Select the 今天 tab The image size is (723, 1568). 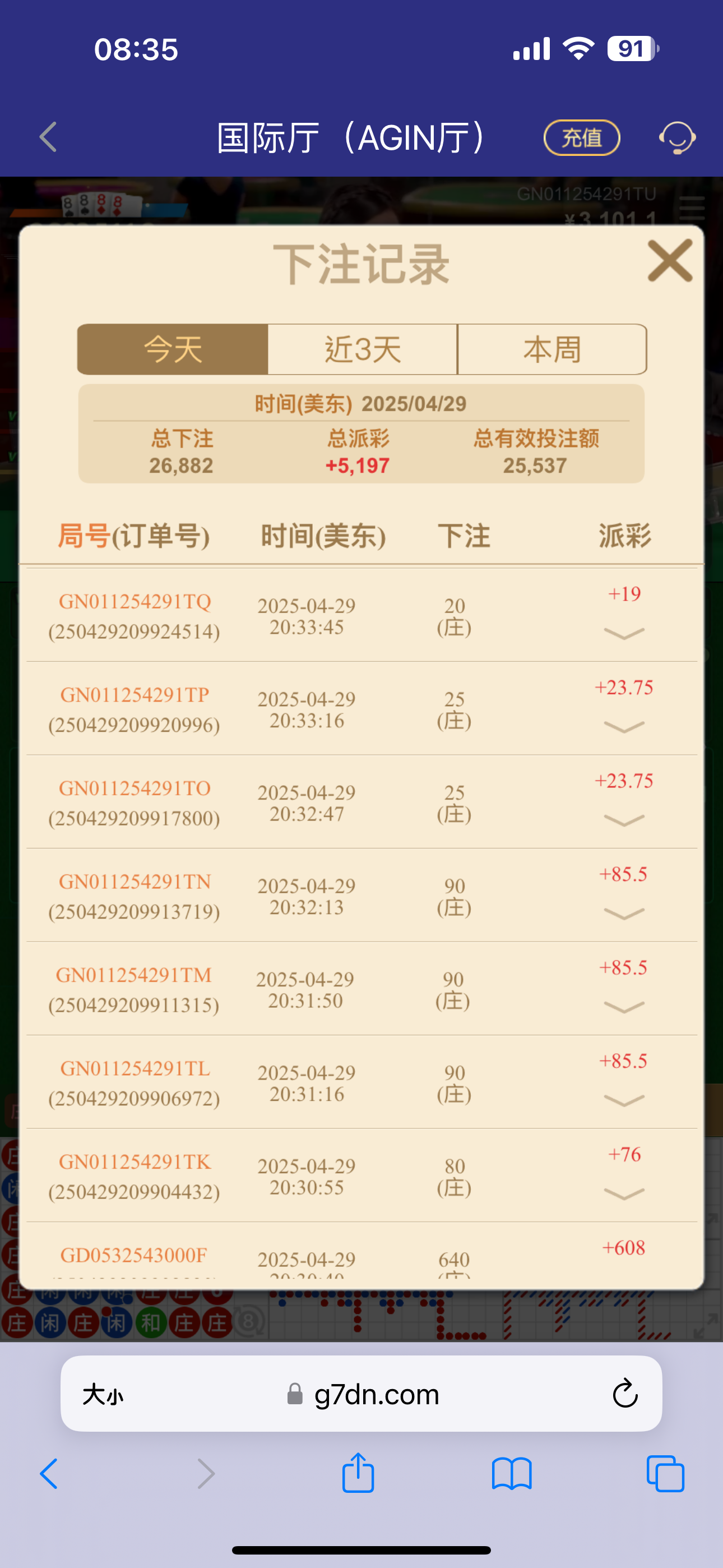(x=173, y=349)
